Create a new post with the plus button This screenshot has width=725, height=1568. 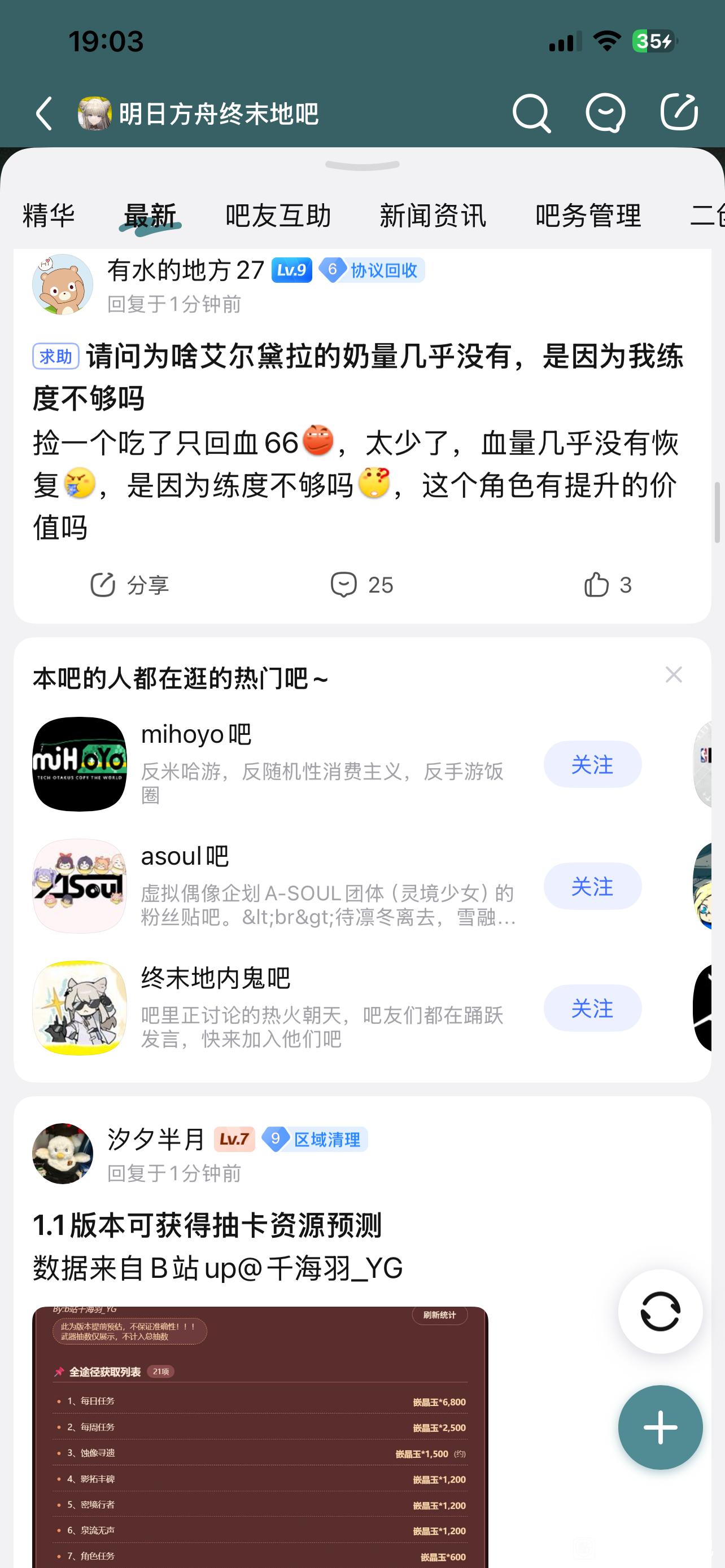click(660, 1427)
